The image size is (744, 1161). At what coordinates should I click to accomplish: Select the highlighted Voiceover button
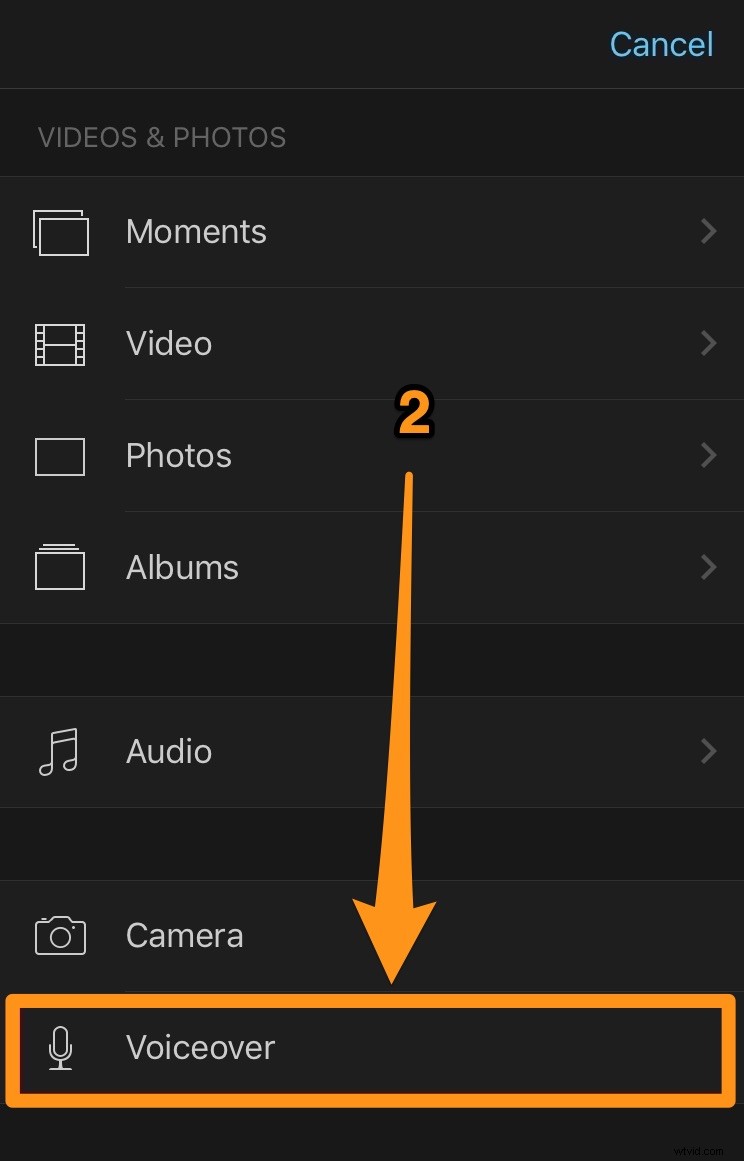[x=200, y=1048]
